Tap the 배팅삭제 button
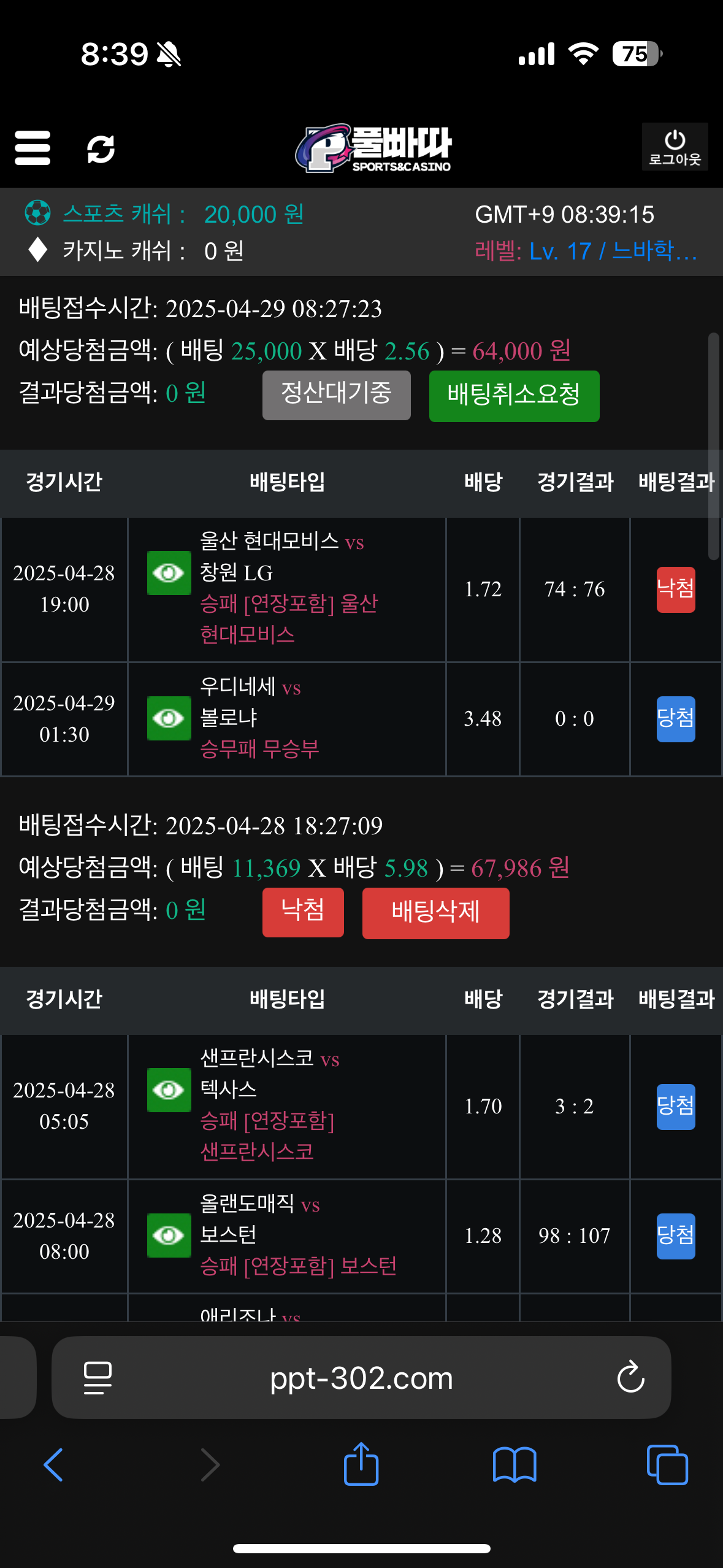The width and height of the screenshot is (723, 1568). point(435,913)
